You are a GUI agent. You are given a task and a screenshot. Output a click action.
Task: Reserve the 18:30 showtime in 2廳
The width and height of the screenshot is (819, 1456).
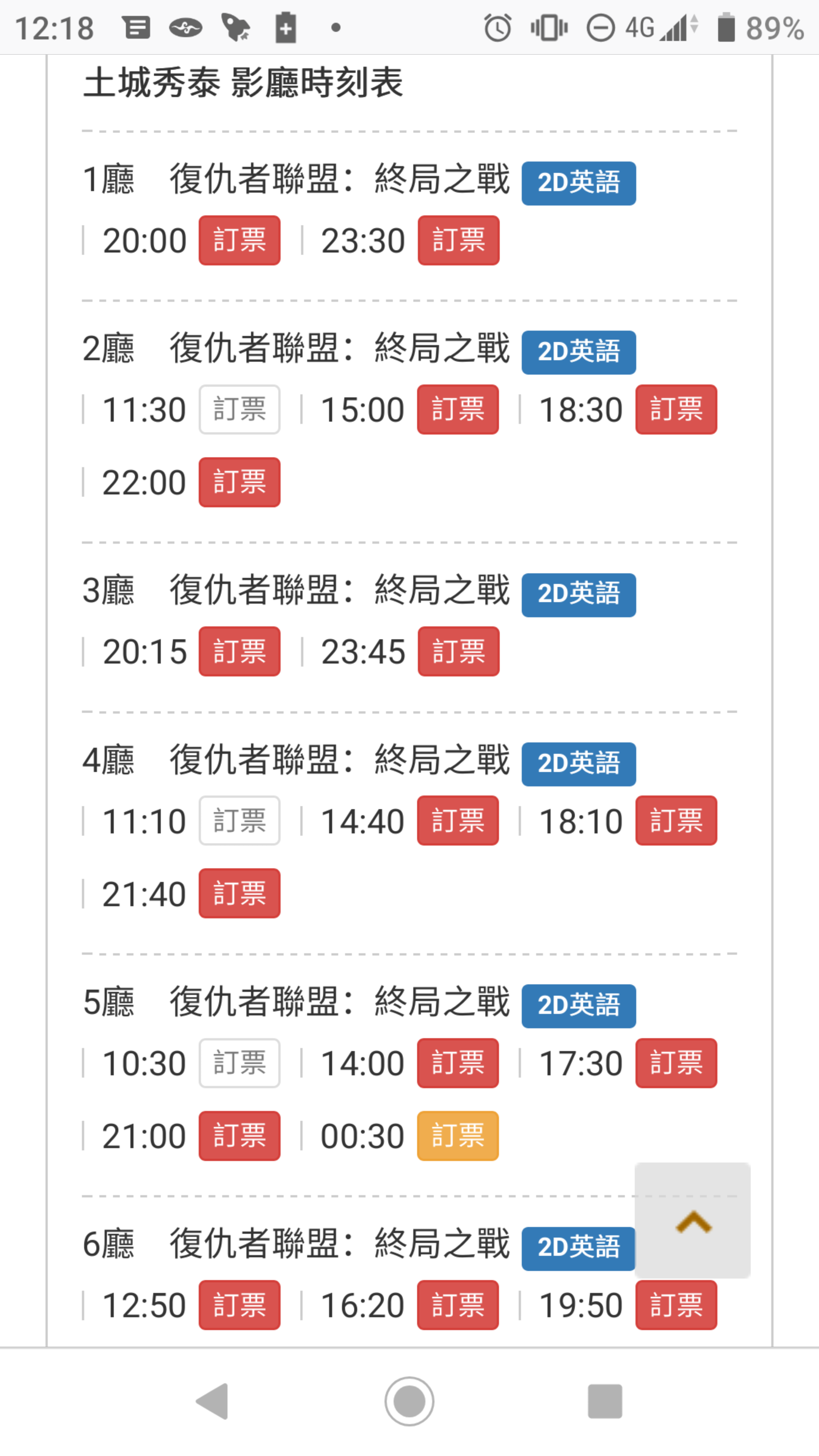point(676,410)
